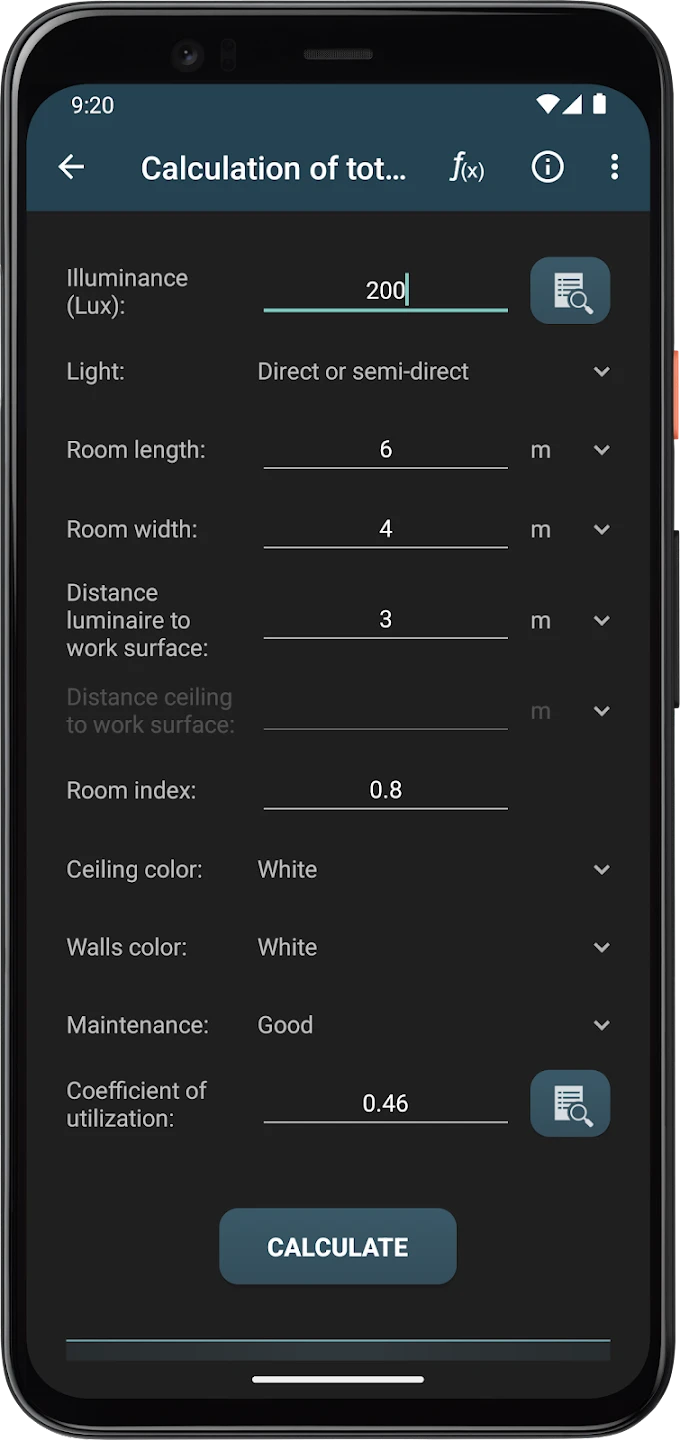Screen dimensions: 680x1440
Task: Edit distance luminaire to work surface field
Action: coord(385,619)
